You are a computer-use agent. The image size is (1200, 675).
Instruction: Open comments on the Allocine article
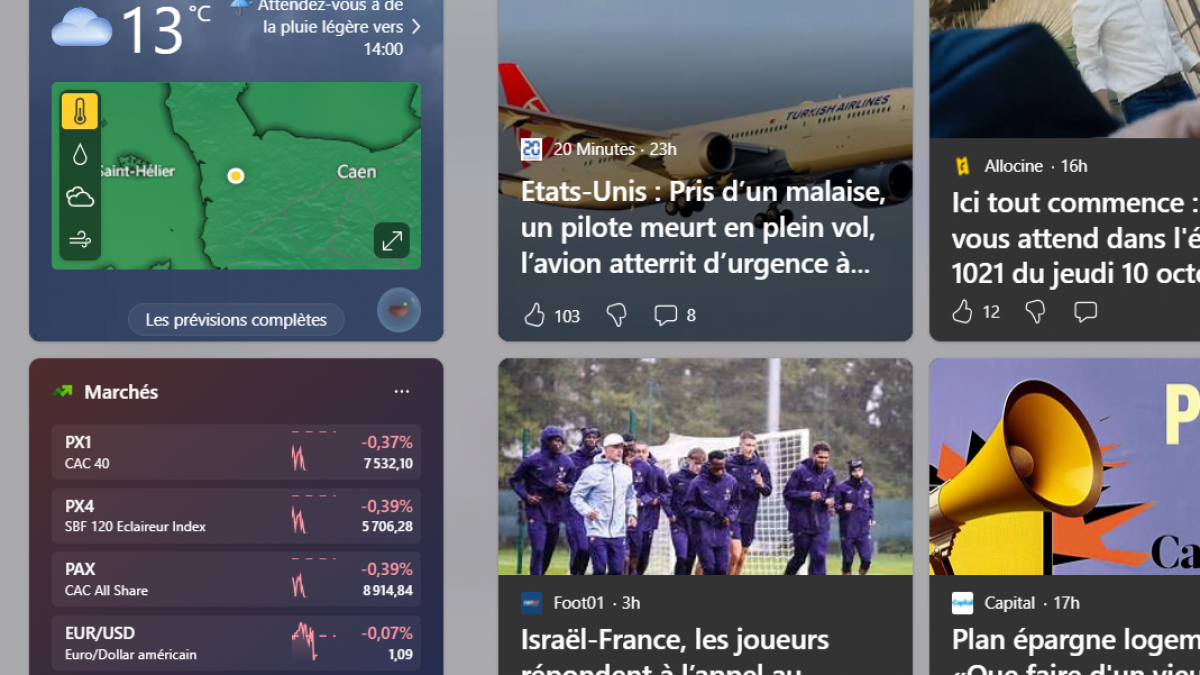coord(1085,312)
